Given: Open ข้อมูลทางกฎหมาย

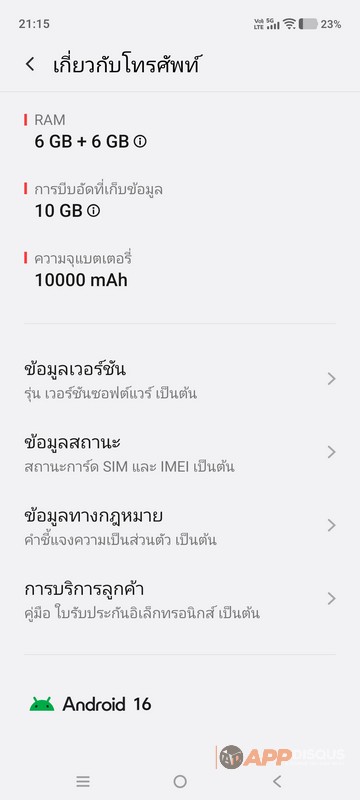Looking at the screenshot, I should pos(180,526).
